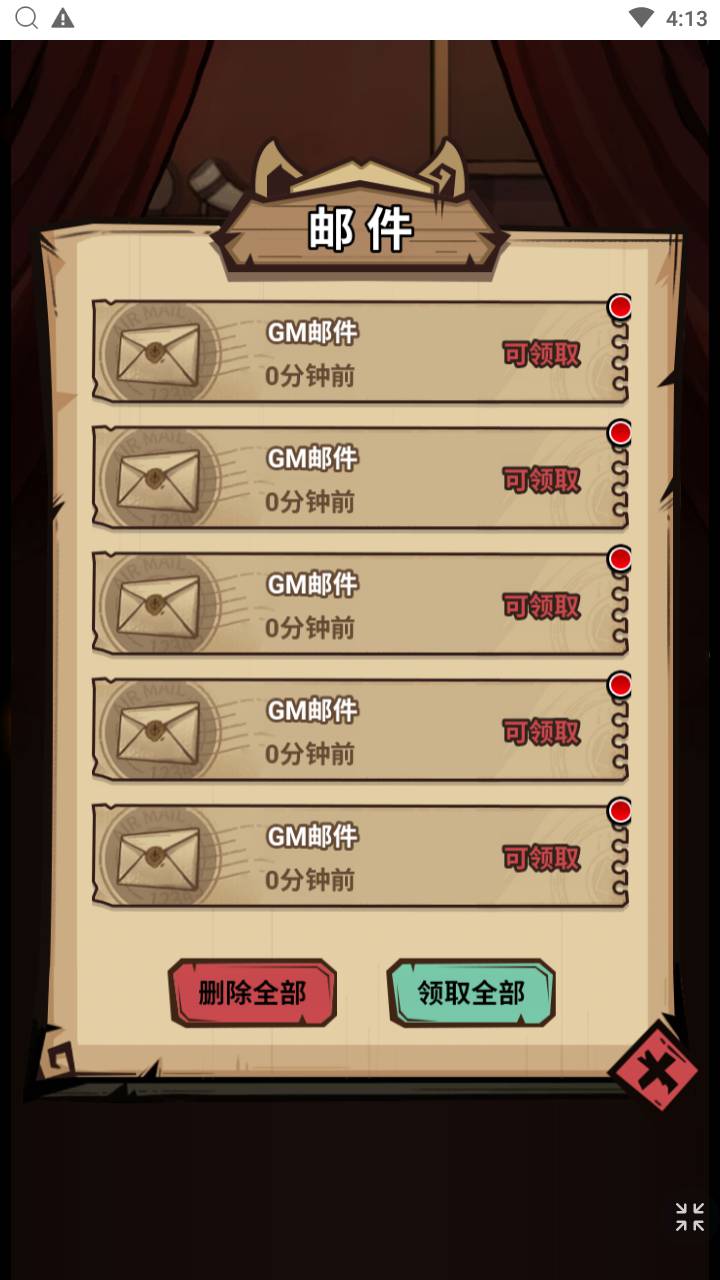This screenshot has height=1280, width=720.
Task: Tap 领取全部 to claim all rewards
Action: tap(471, 993)
